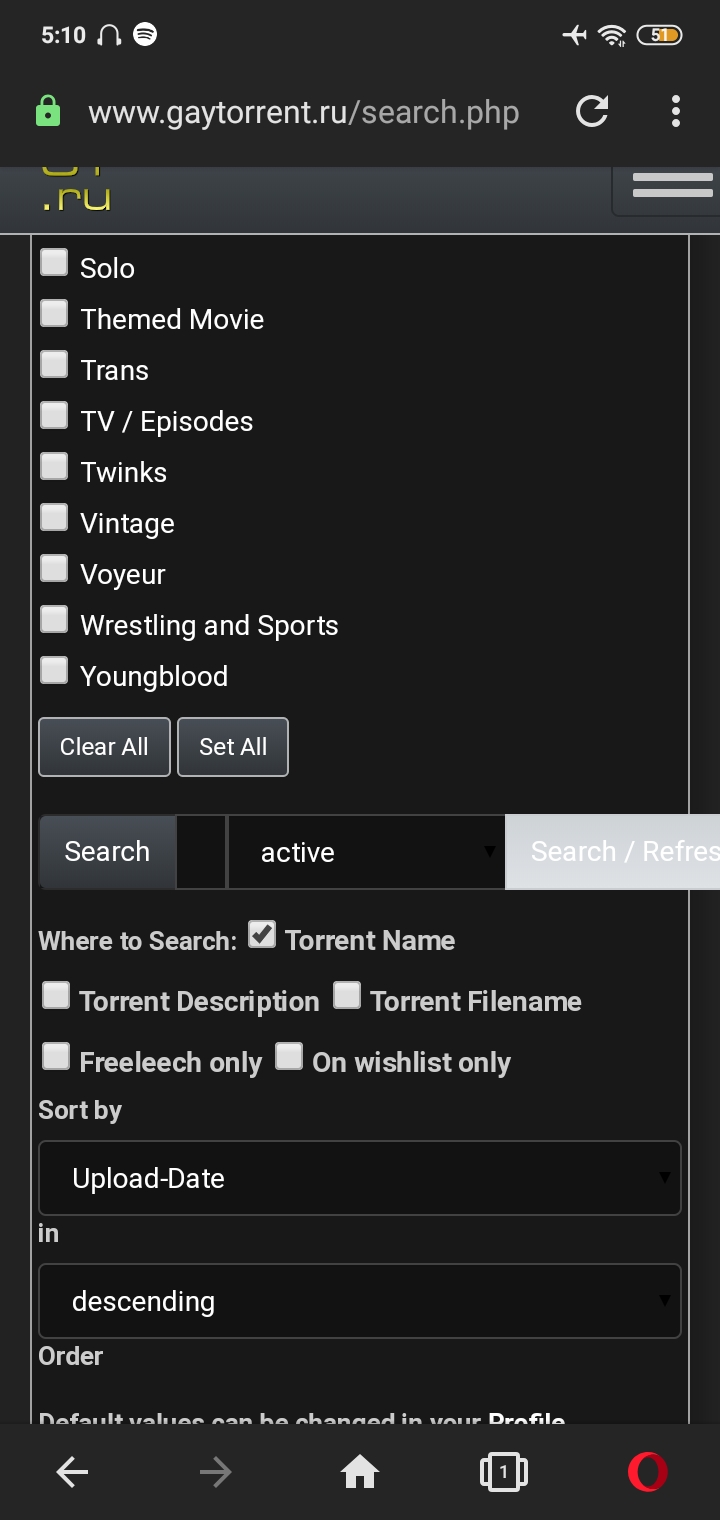
Task: Tap the .ru site logo
Action: (77, 195)
